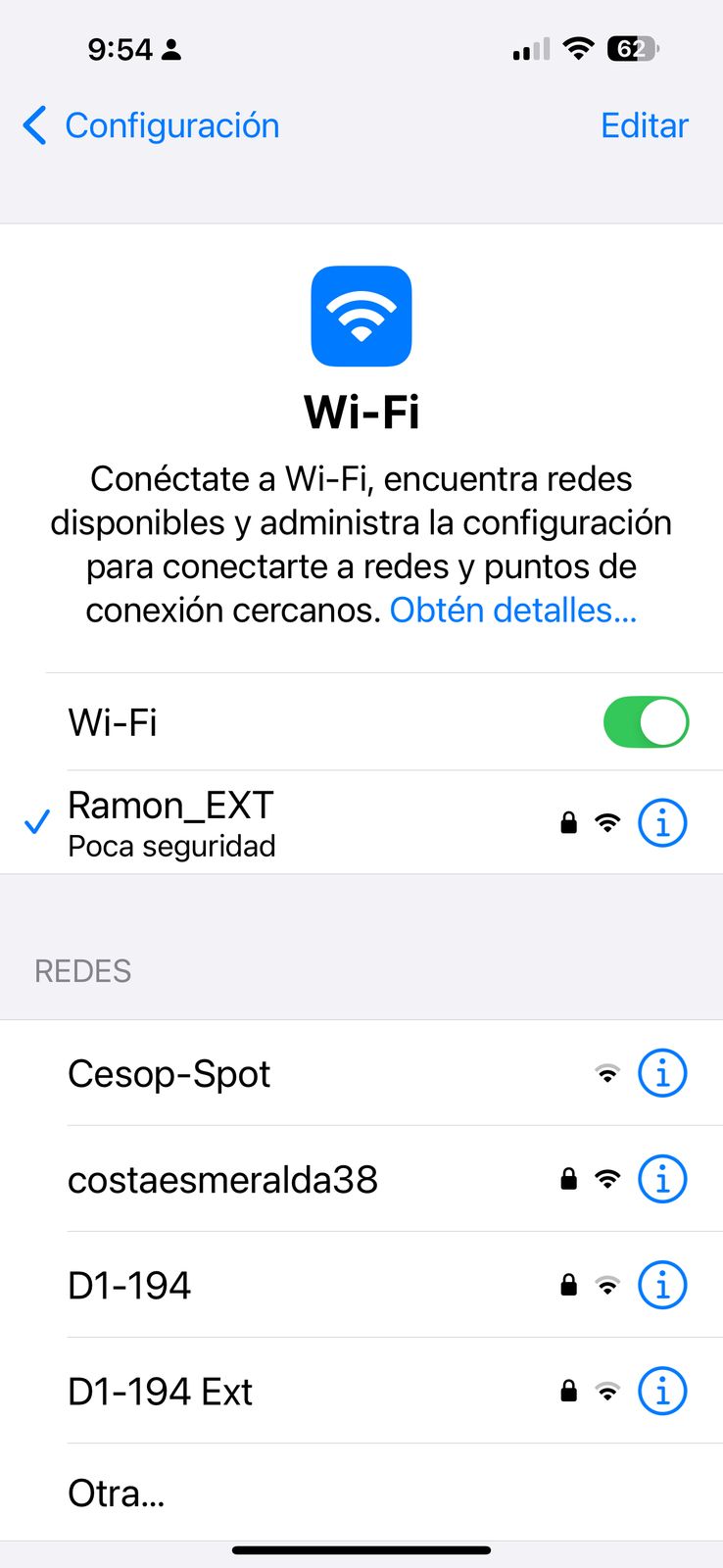This screenshot has width=723, height=1568.
Task: Open info for Ramon_EXT network
Action: pyautogui.click(x=662, y=823)
